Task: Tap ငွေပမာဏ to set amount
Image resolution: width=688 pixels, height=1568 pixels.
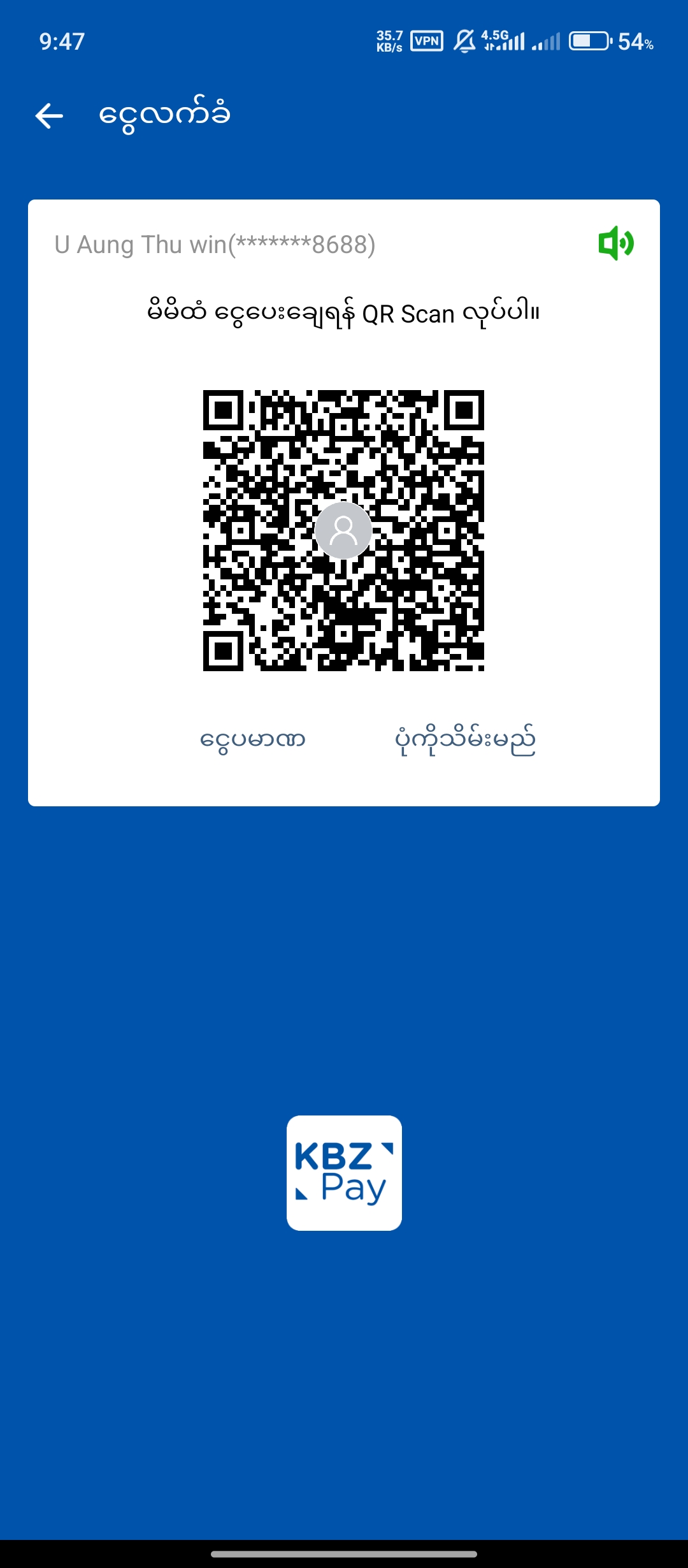Action: (253, 740)
